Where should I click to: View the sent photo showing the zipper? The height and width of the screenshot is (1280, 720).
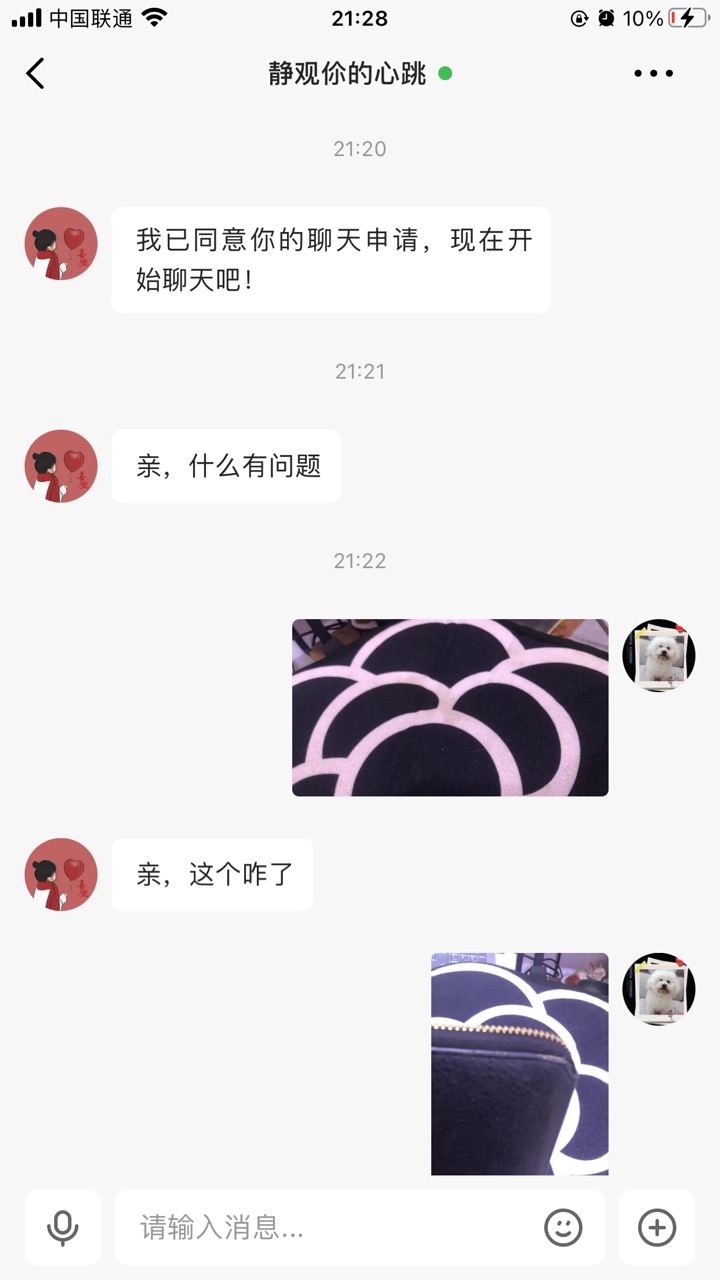pos(520,1063)
